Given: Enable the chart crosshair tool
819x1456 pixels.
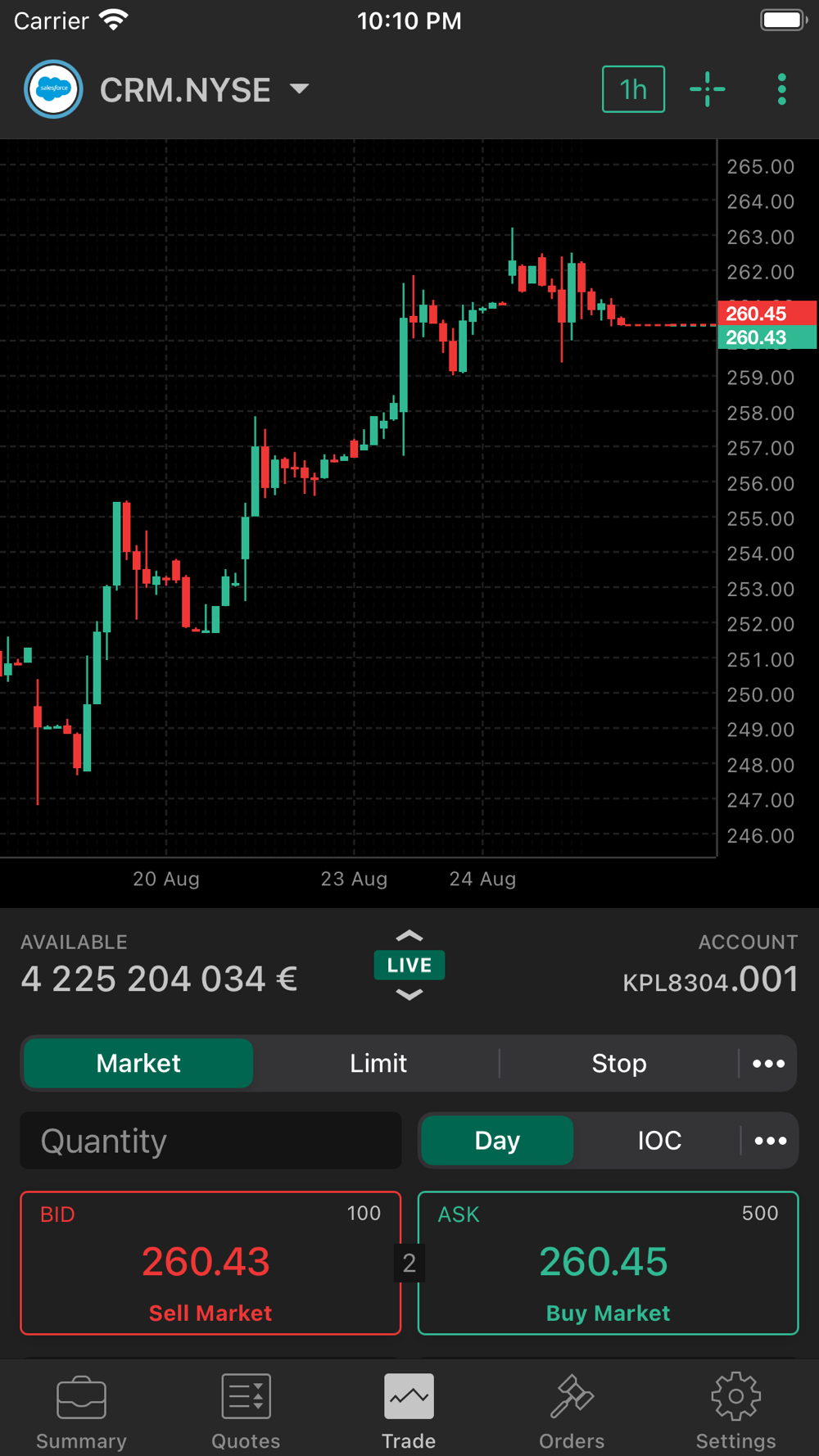Looking at the screenshot, I should pos(708,89).
